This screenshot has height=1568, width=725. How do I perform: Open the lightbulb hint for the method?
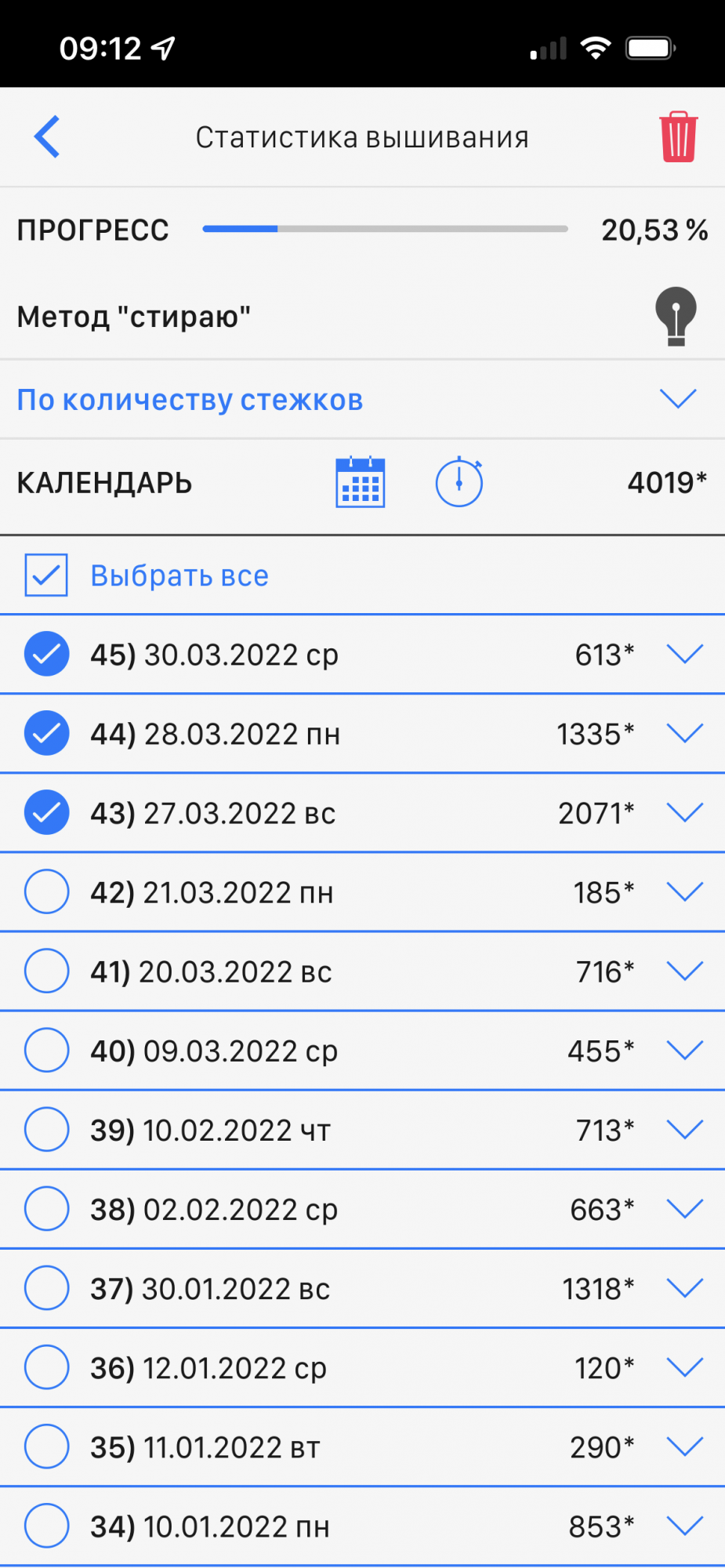676,316
